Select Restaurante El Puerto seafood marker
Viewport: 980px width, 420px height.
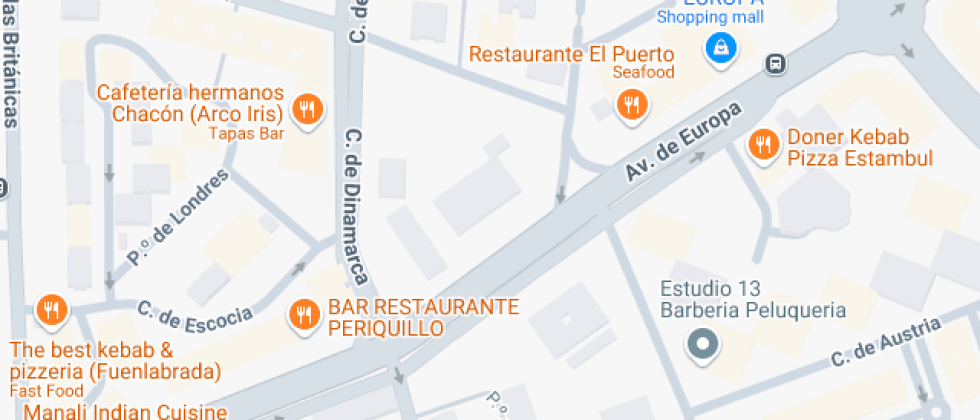[631, 102]
